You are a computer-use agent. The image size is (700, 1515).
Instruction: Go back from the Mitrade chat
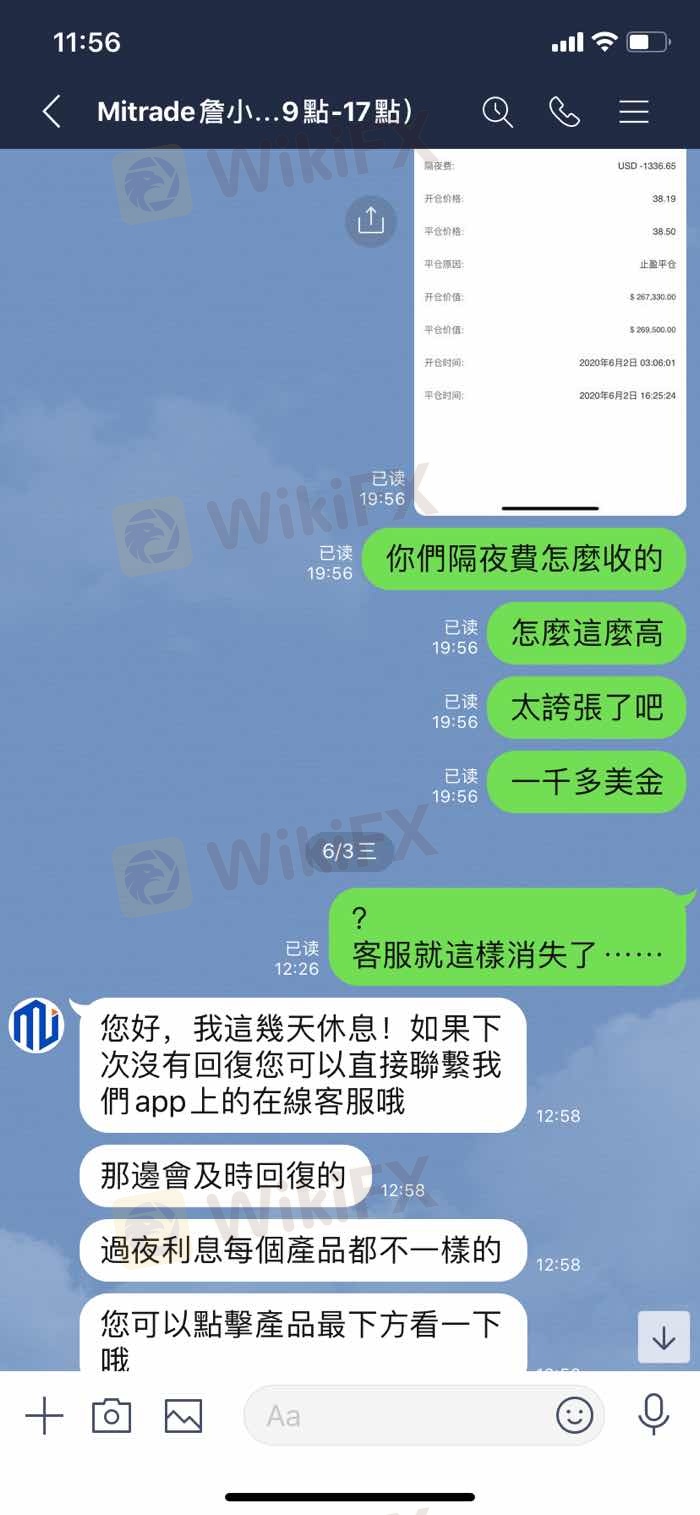(52, 112)
